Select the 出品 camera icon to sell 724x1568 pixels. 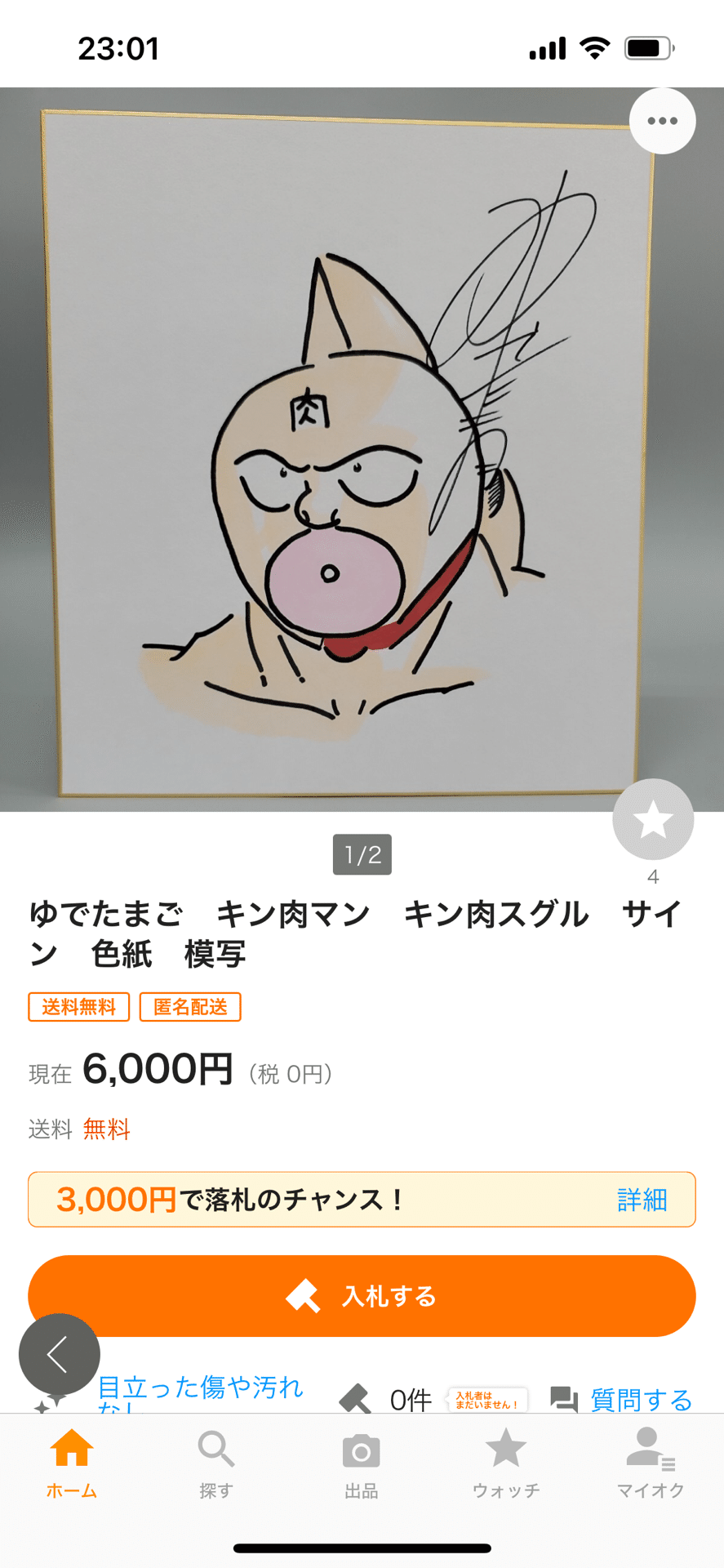[362, 1462]
